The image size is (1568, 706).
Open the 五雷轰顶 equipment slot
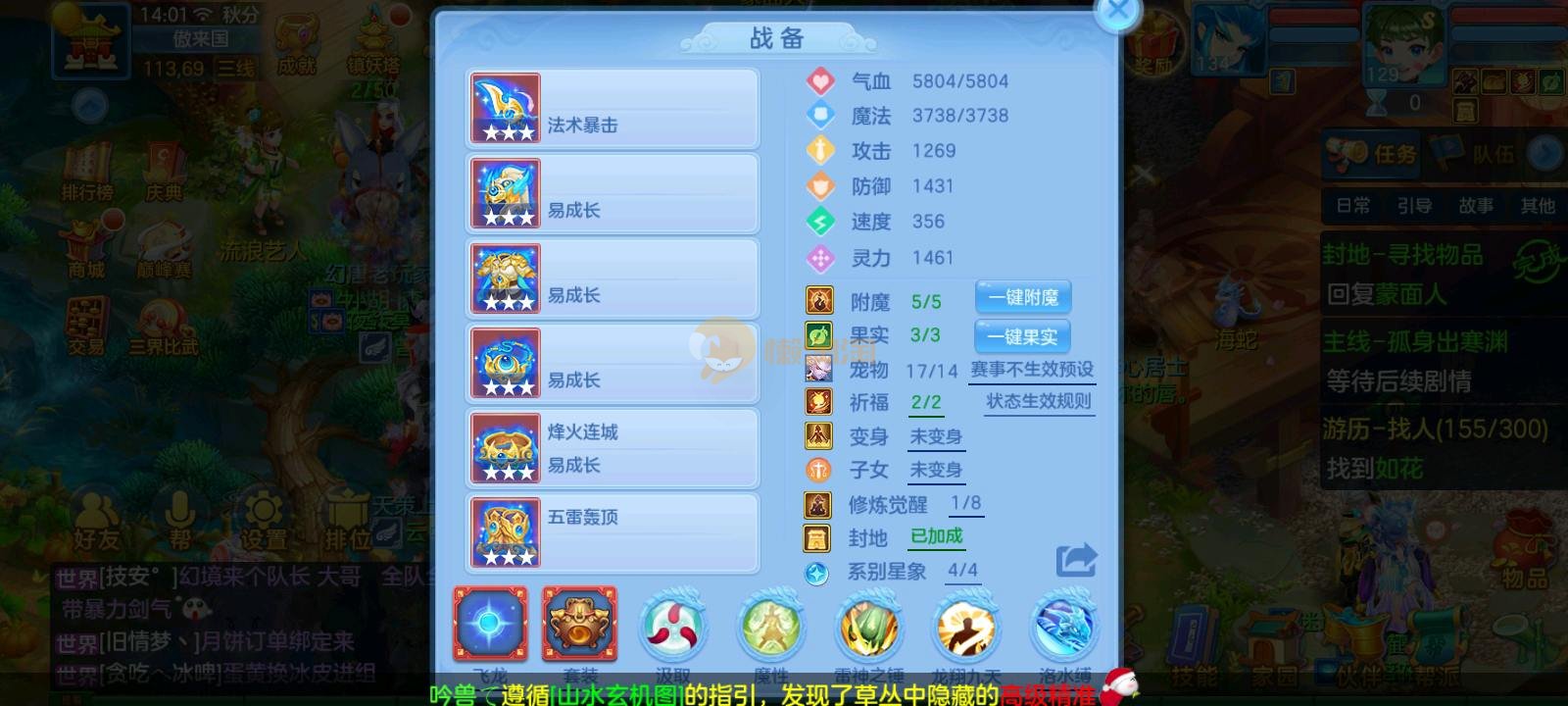(612, 532)
